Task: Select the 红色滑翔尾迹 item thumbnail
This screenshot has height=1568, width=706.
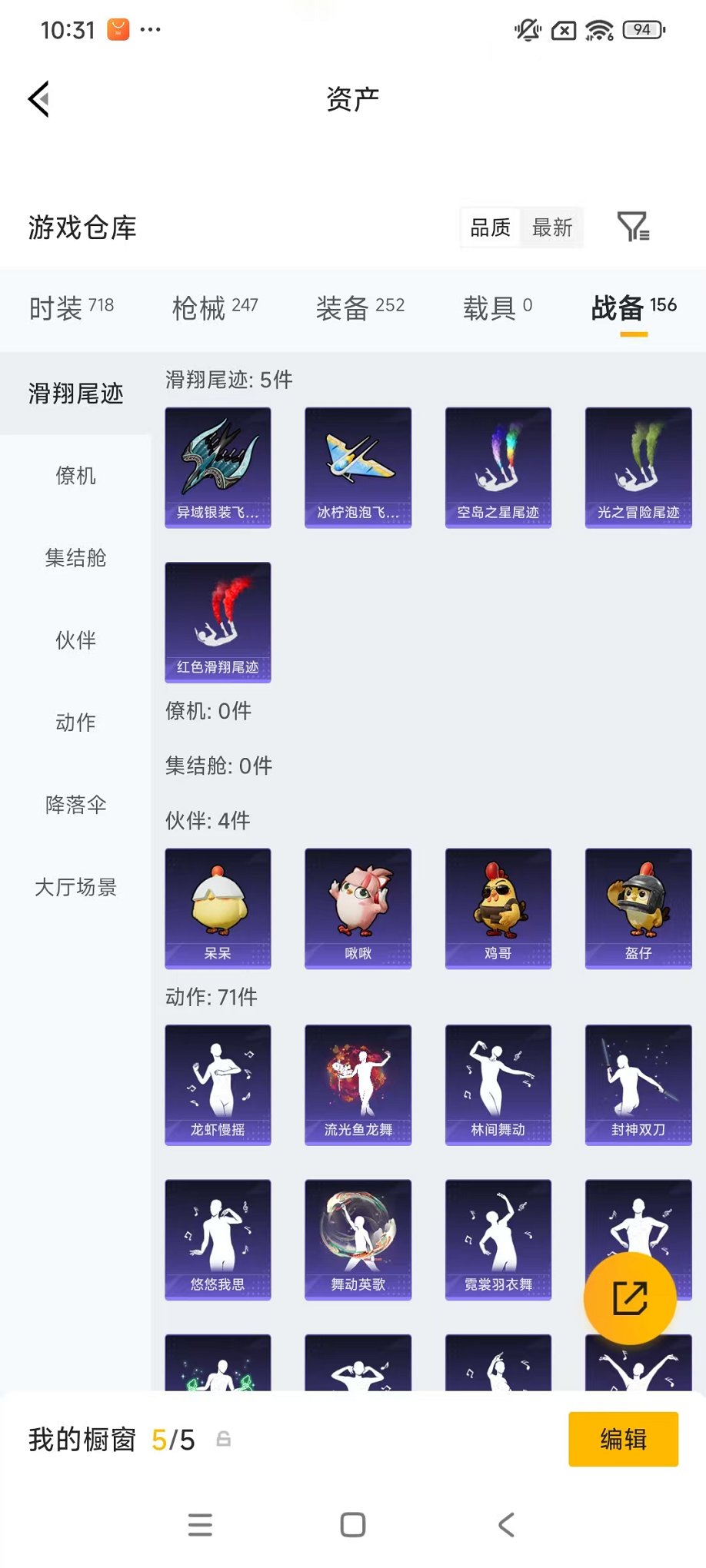Action: coord(218,623)
